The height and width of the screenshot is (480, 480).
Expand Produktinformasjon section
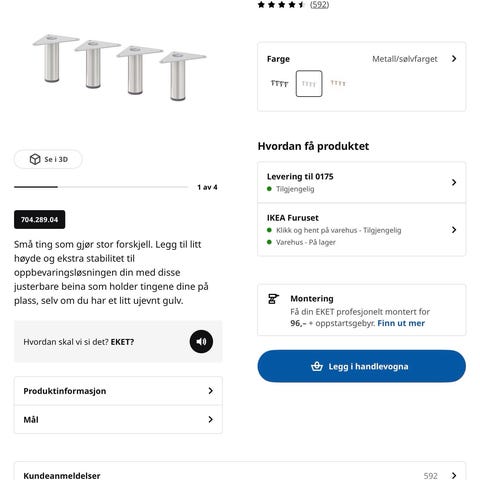(x=118, y=391)
